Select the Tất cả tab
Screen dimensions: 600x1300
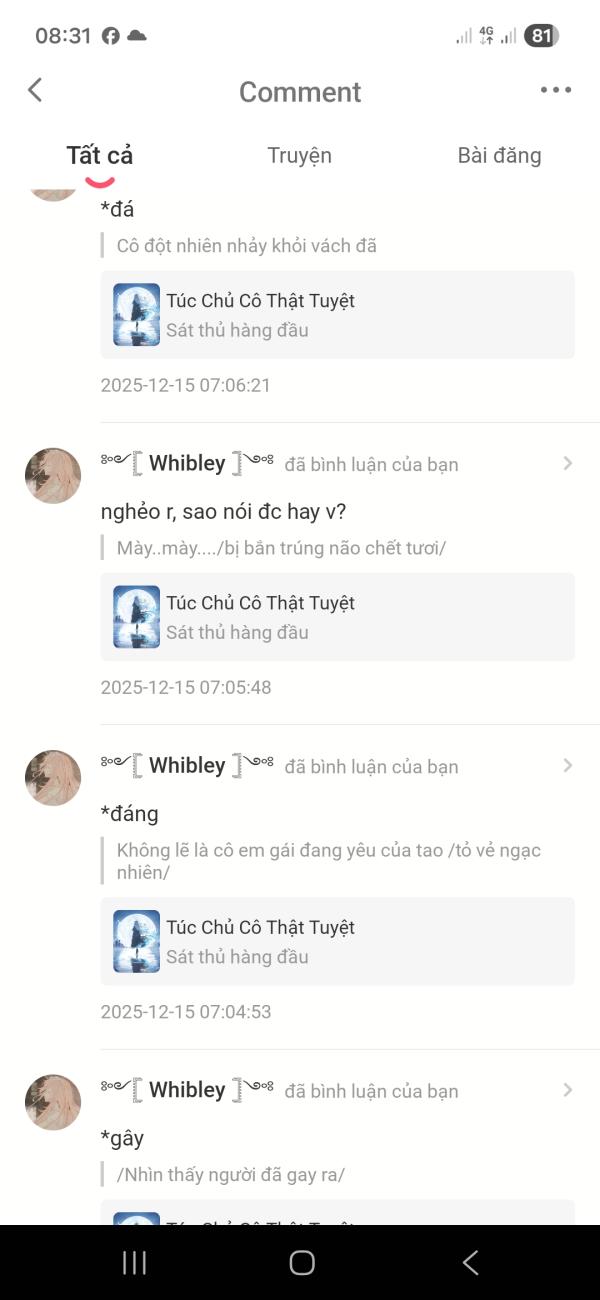click(x=99, y=155)
